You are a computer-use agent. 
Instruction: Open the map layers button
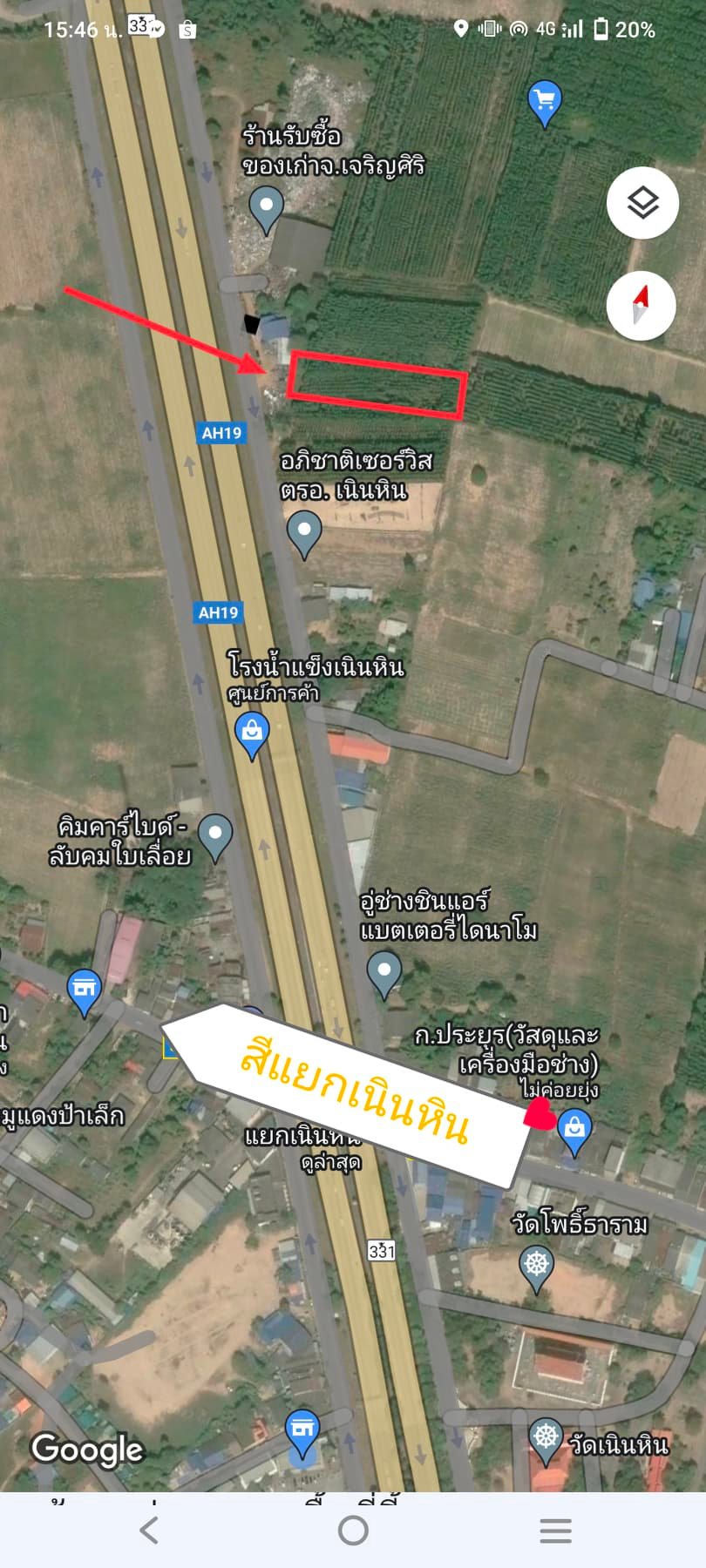point(642,203)
